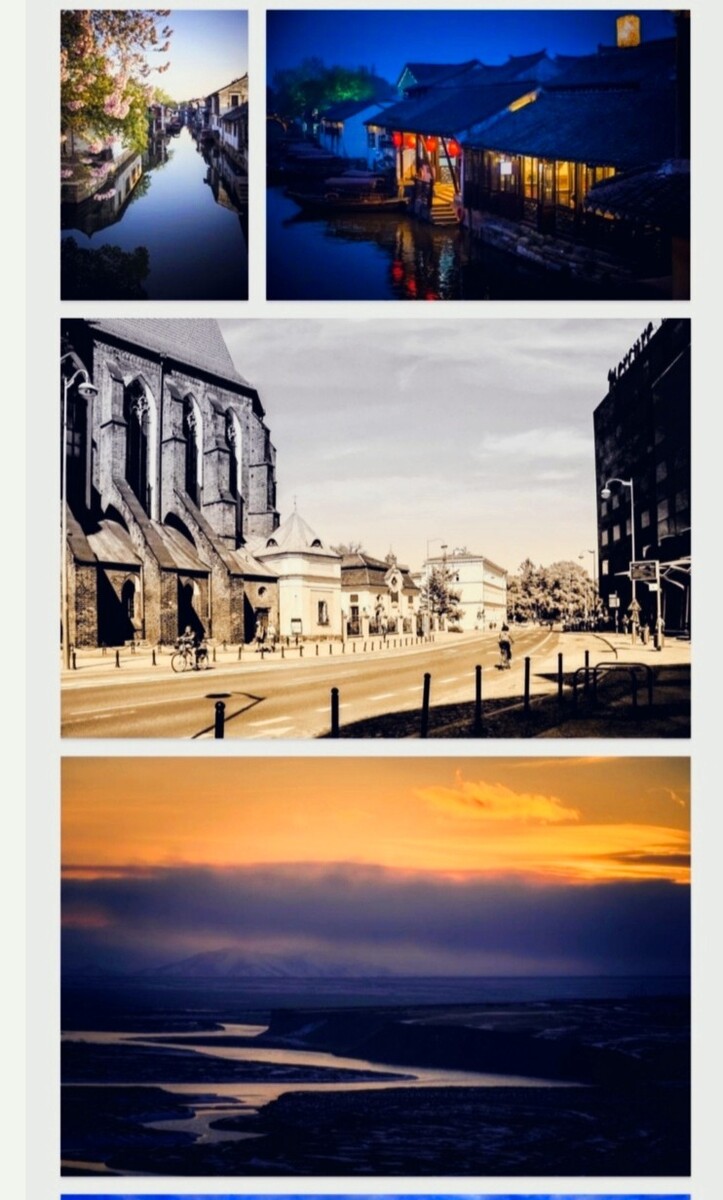Open the orange sunset over river delta photo
This screenshot has height=1200, width=723.
click(x=375, y=966)
